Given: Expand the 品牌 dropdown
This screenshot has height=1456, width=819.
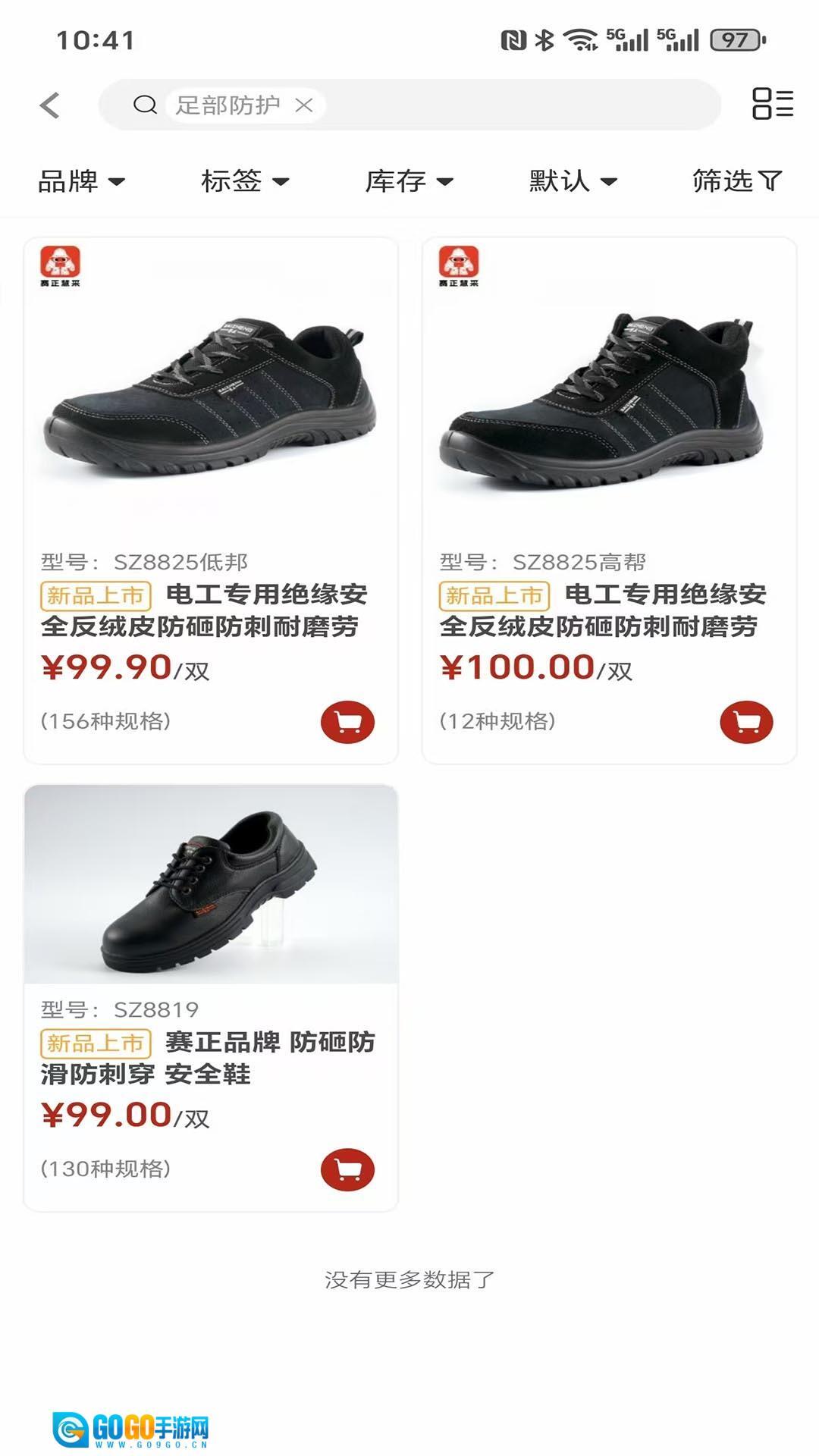Looking at the screenshot, I should click(x=81, y=181).
